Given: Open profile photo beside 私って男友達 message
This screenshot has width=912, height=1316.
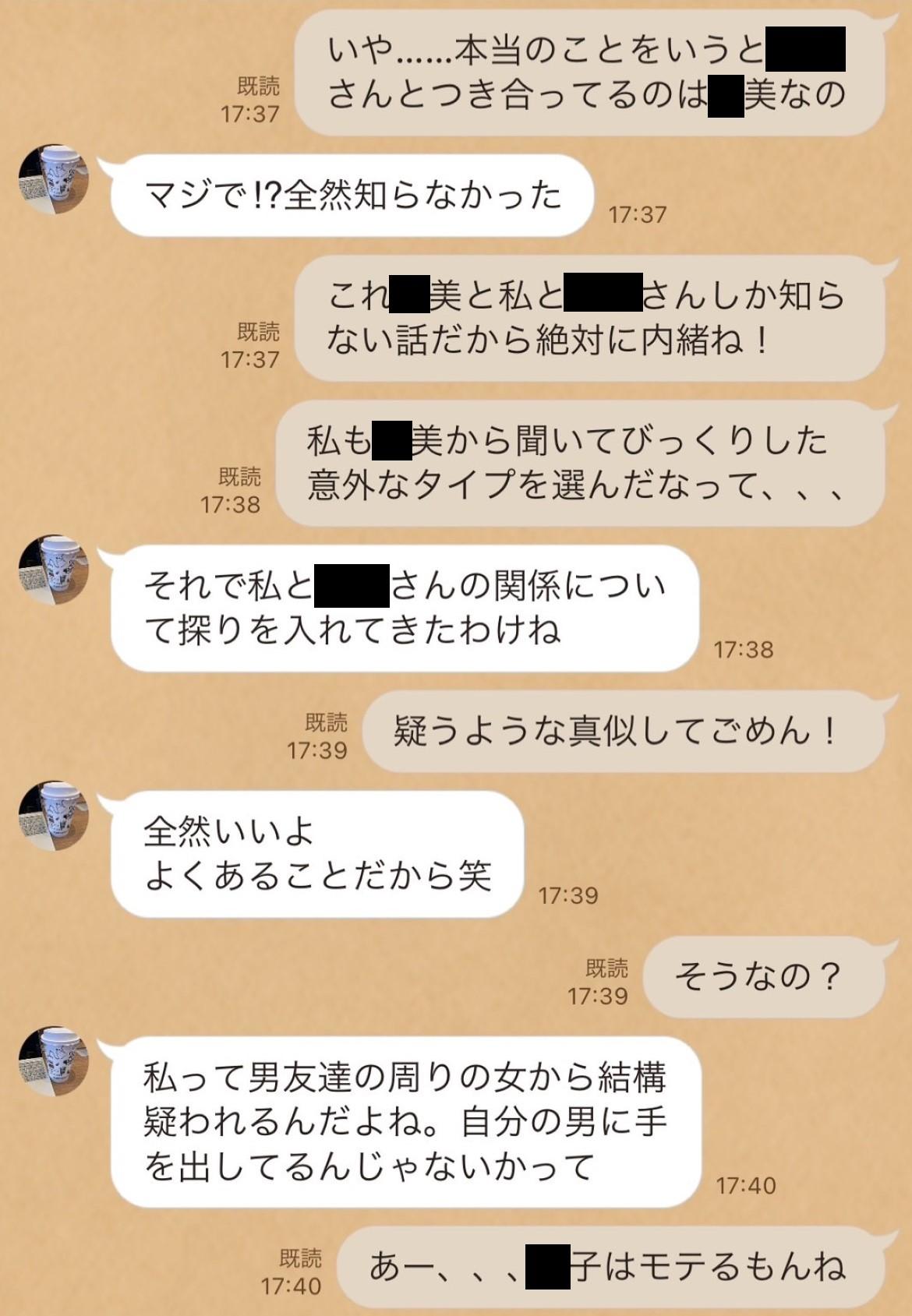Looking at the screenshot, I should click(53, 1061).
